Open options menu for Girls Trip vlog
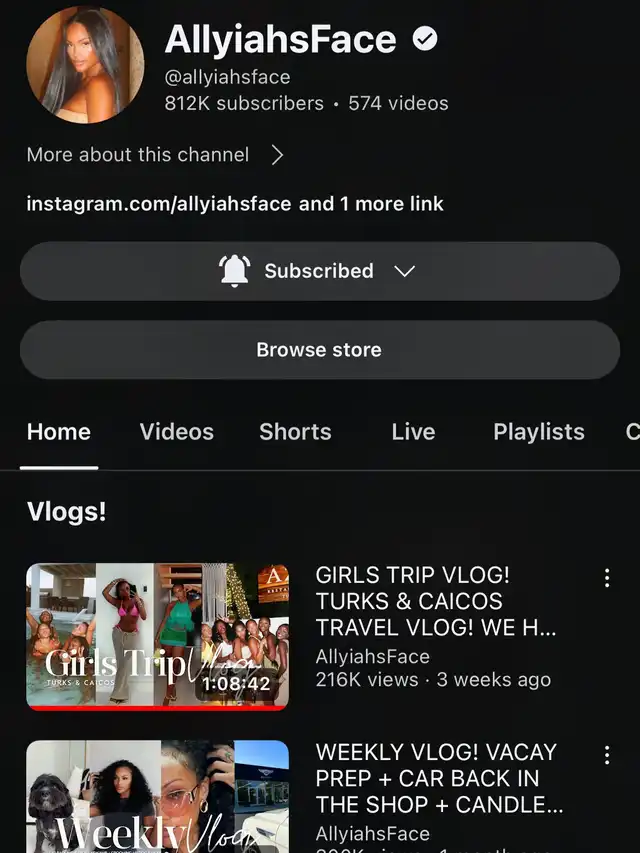The height and width of the screenshot is (853, 640). 606,578
